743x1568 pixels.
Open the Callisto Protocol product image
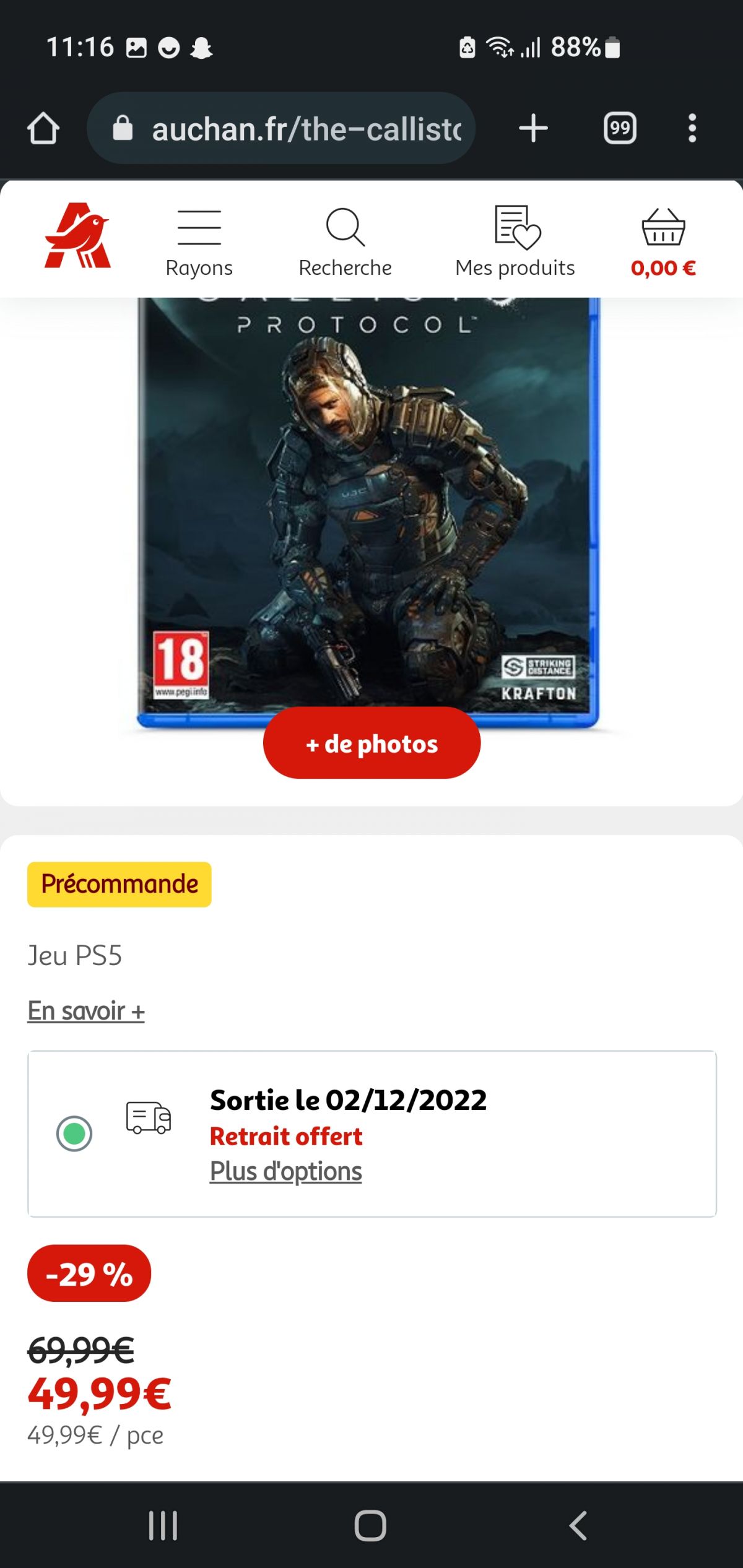click(368, 501)
